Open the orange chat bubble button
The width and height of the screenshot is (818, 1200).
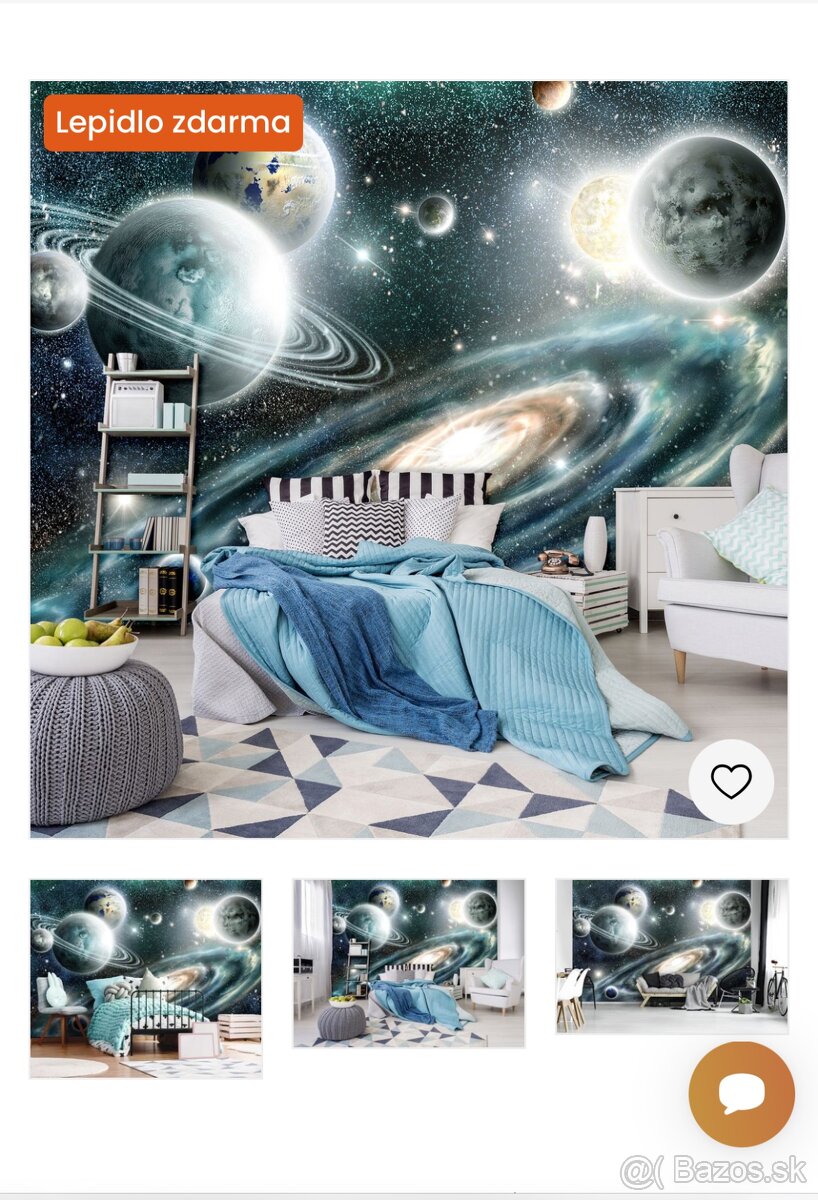pos(741,1093)
